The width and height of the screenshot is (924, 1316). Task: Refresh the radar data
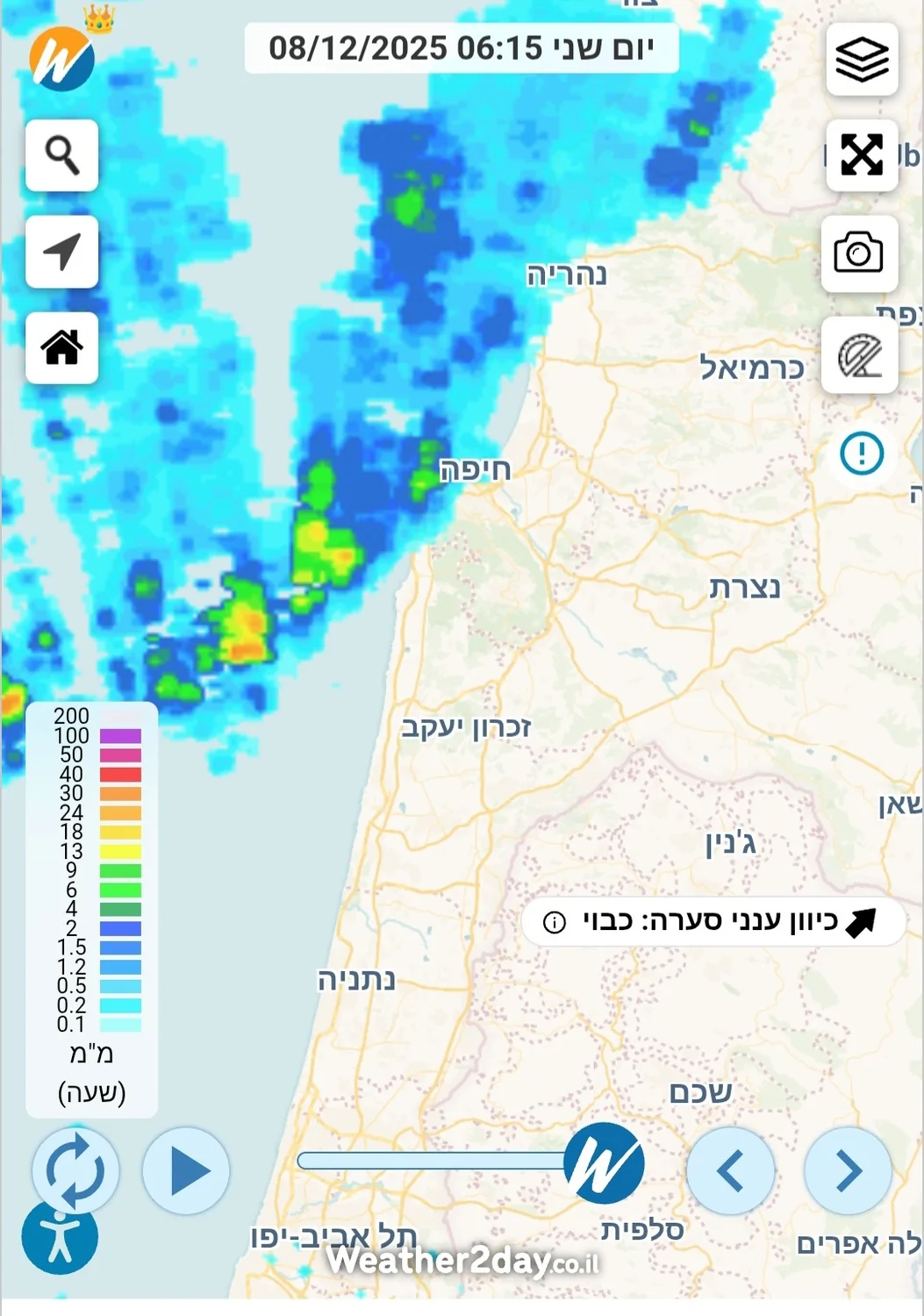(x=75, y=1171)
